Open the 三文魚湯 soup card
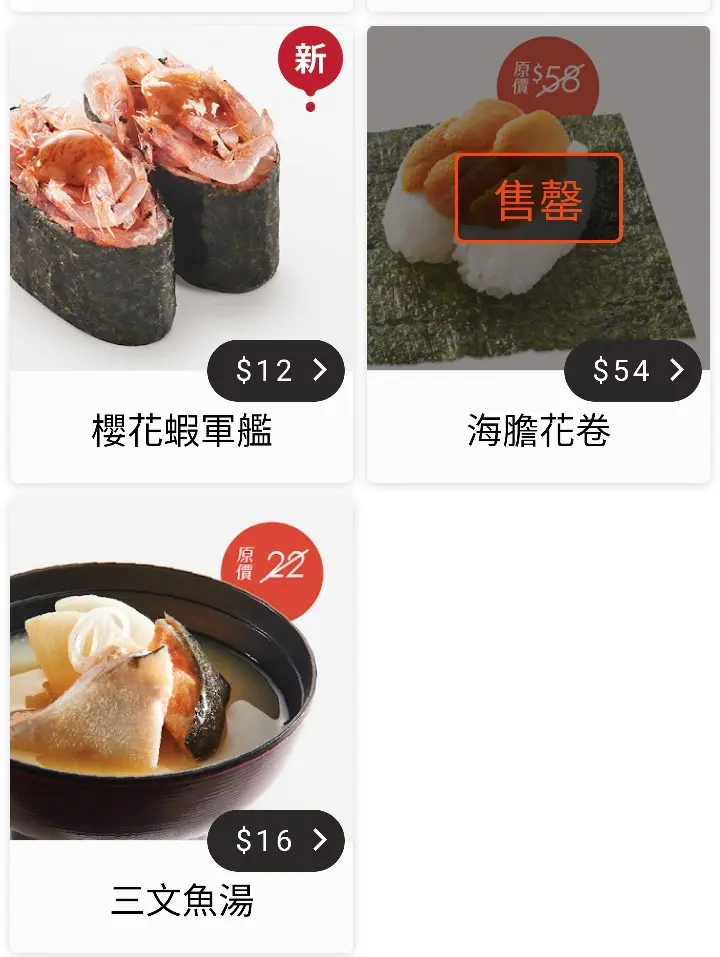The image size is (720, 957). click(181, 690)
